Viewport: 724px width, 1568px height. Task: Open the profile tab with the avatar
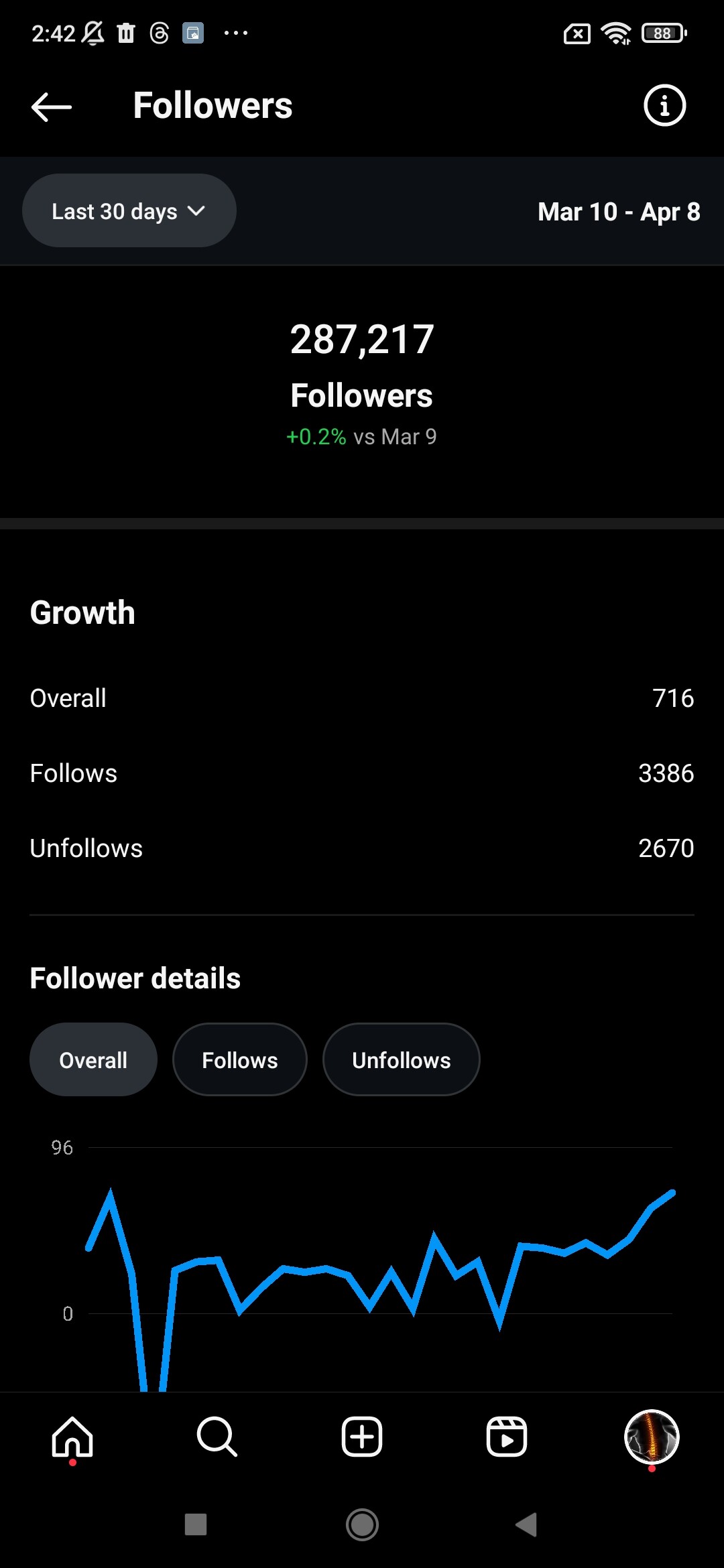click(x=652, y=1437)
